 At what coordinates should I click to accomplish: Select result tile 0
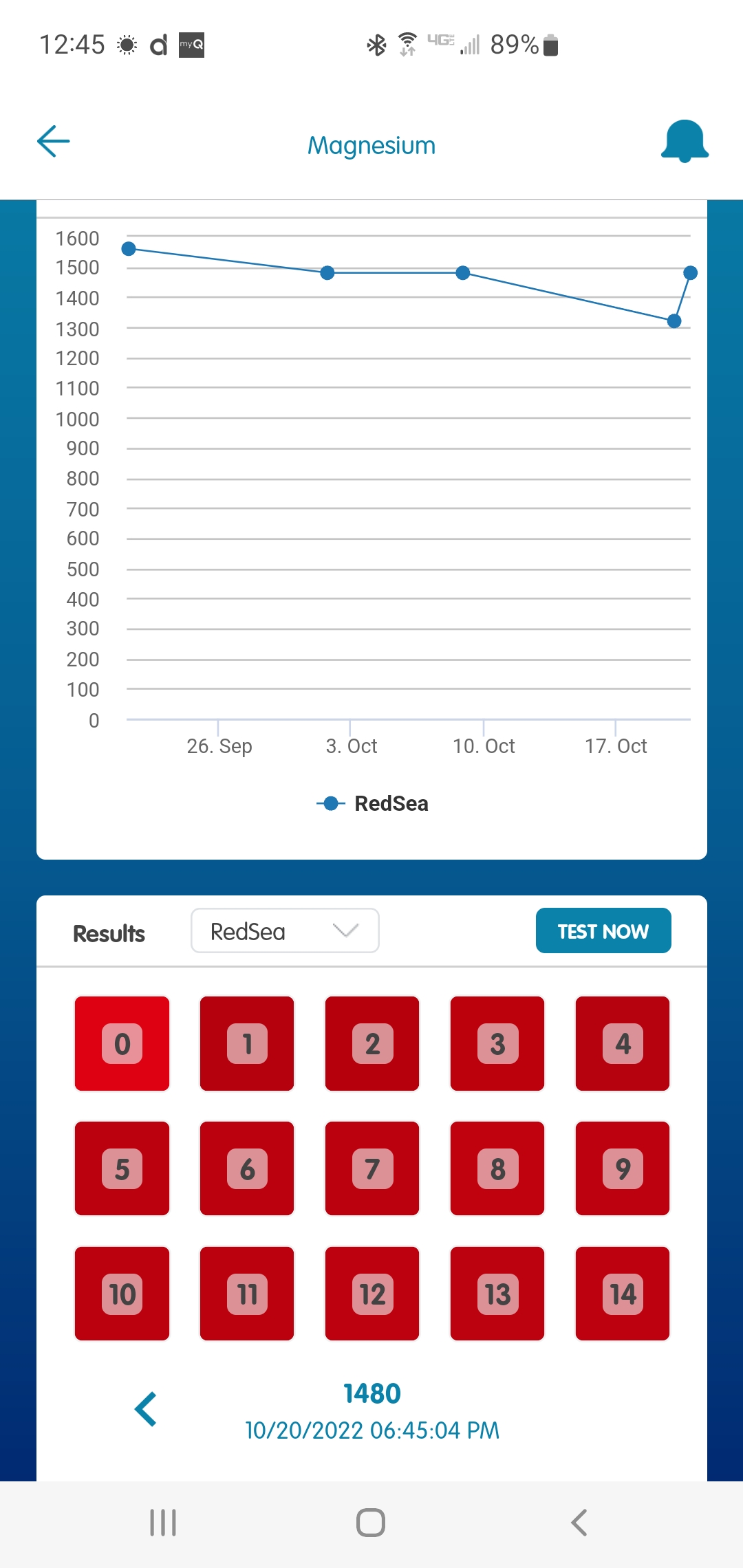[122, 1043]
